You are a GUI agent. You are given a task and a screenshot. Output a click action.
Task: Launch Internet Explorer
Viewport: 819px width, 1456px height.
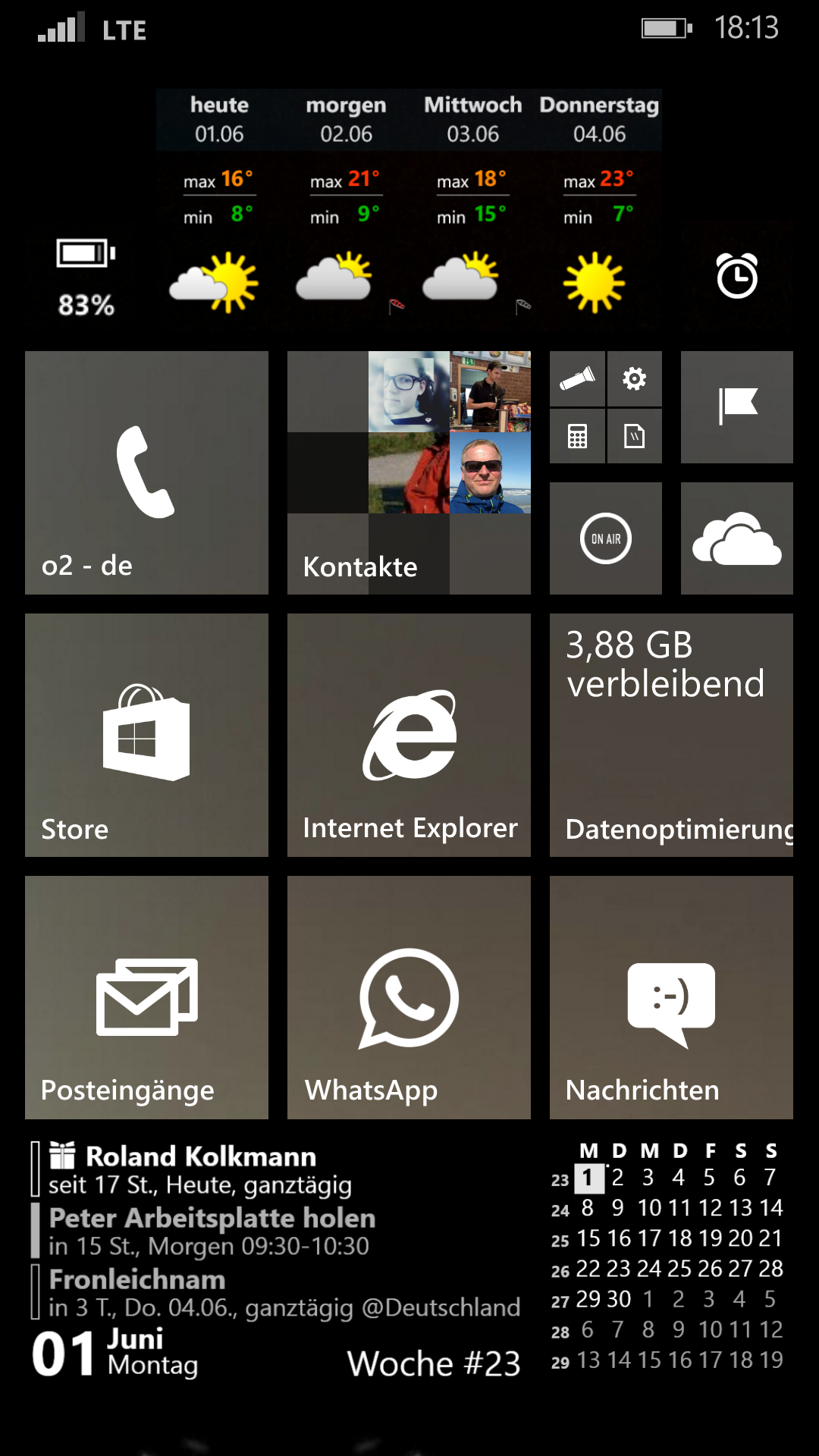[x=409, y=735]
